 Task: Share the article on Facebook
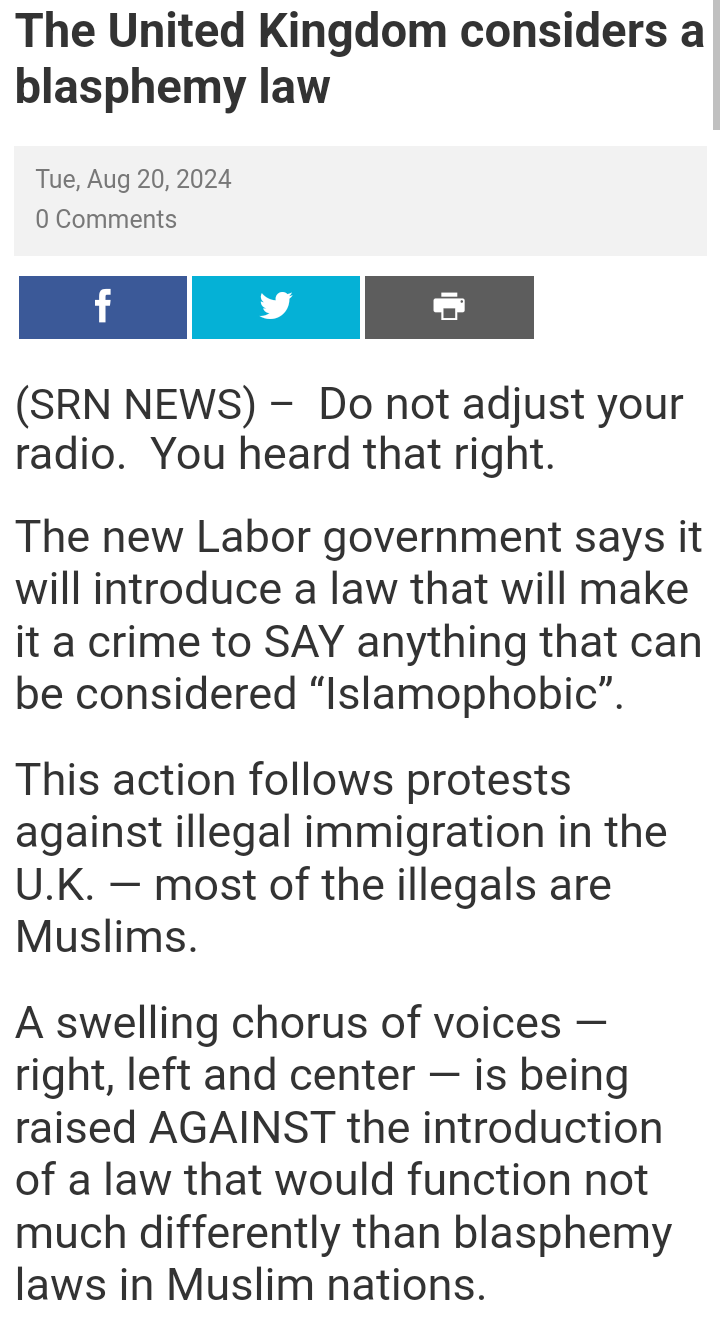102,307
